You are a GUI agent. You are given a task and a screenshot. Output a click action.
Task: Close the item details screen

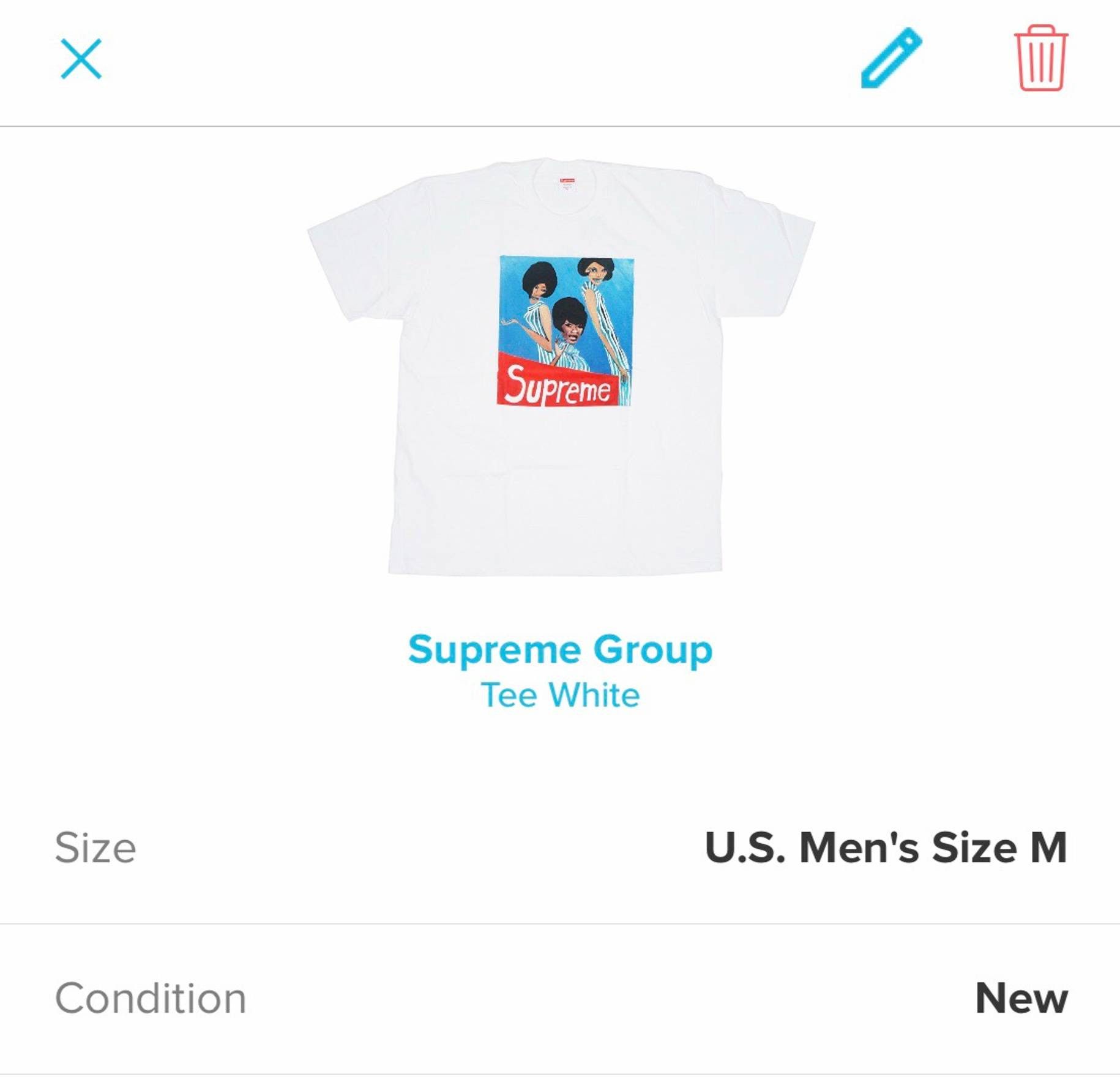[x=81, y=59]
